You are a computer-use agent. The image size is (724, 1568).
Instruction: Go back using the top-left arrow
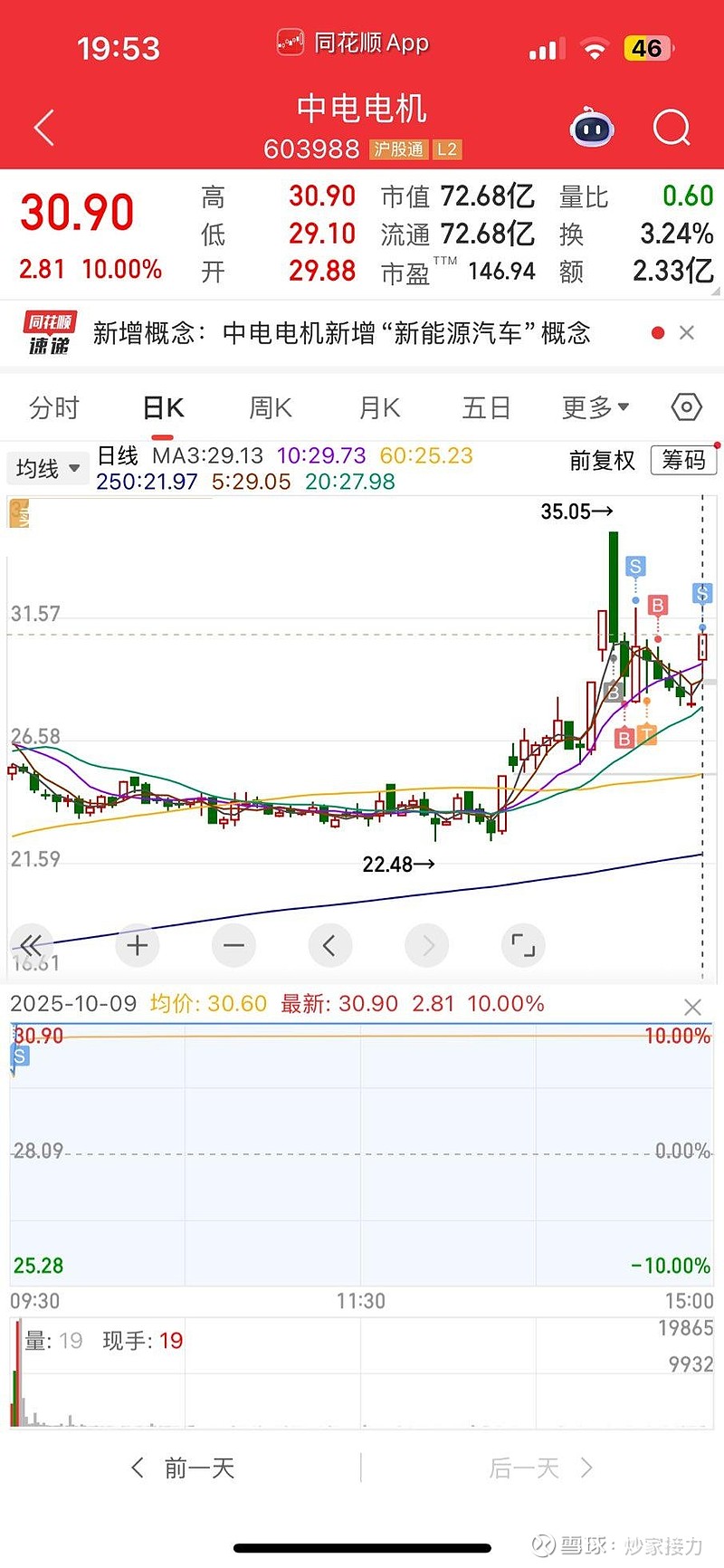pyautogui.click(x=44, y=128)
